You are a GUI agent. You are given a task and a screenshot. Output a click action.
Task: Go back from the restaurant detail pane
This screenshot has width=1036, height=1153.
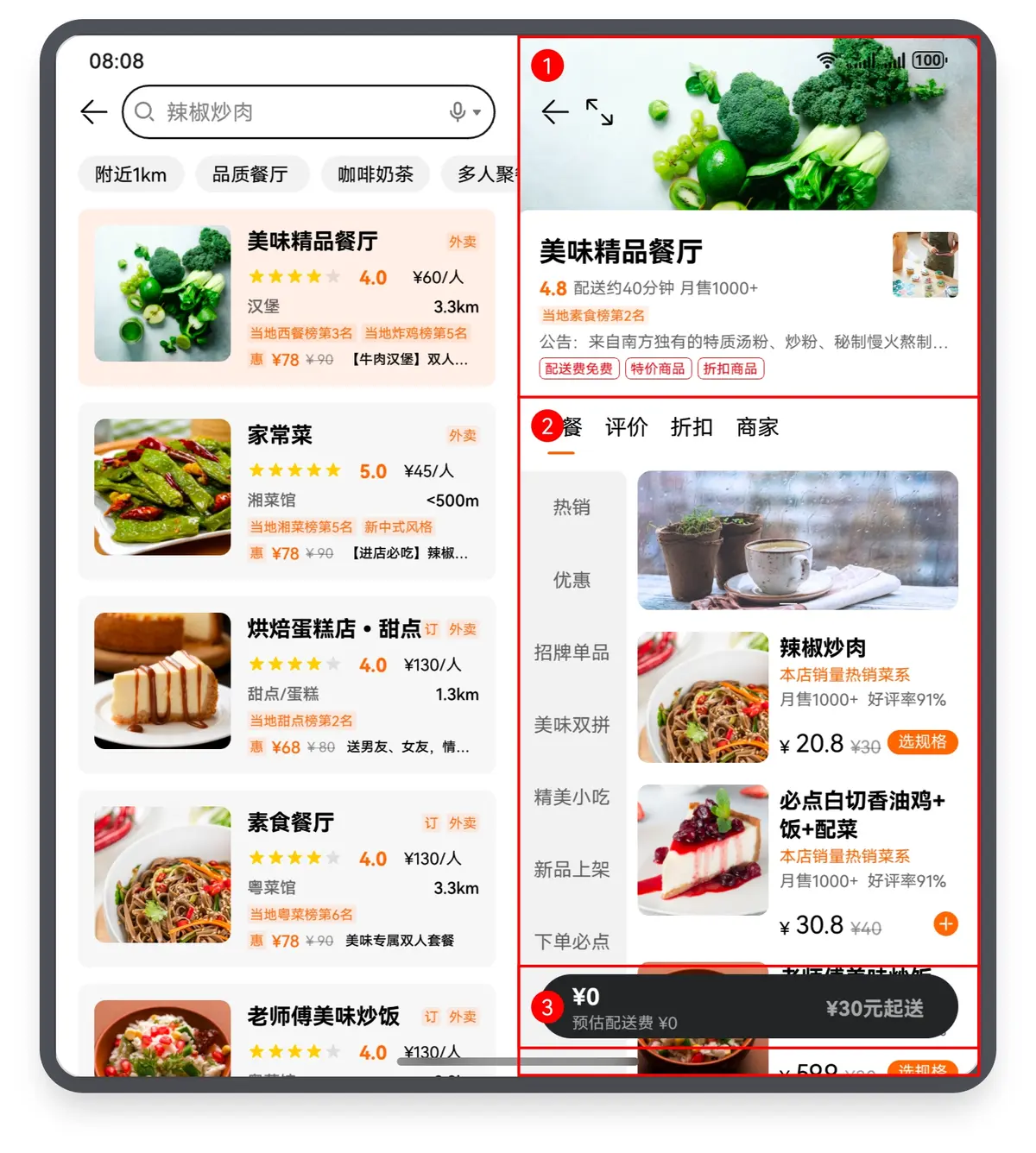click(x=555, y=112)
